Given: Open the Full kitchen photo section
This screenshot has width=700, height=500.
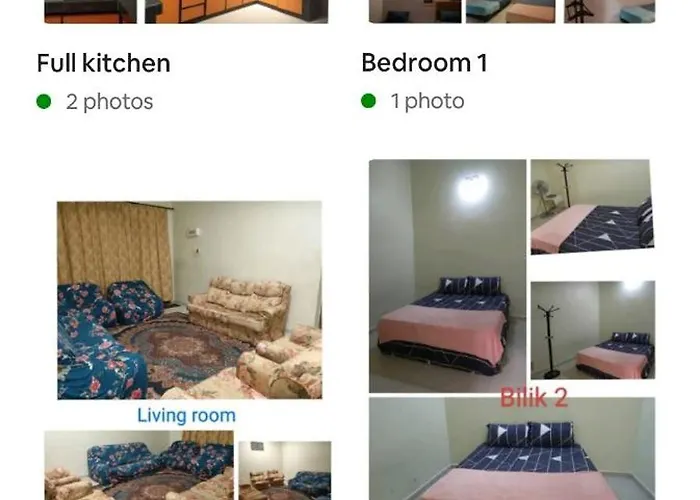Looking at the screenshot, I should point(103,64).
